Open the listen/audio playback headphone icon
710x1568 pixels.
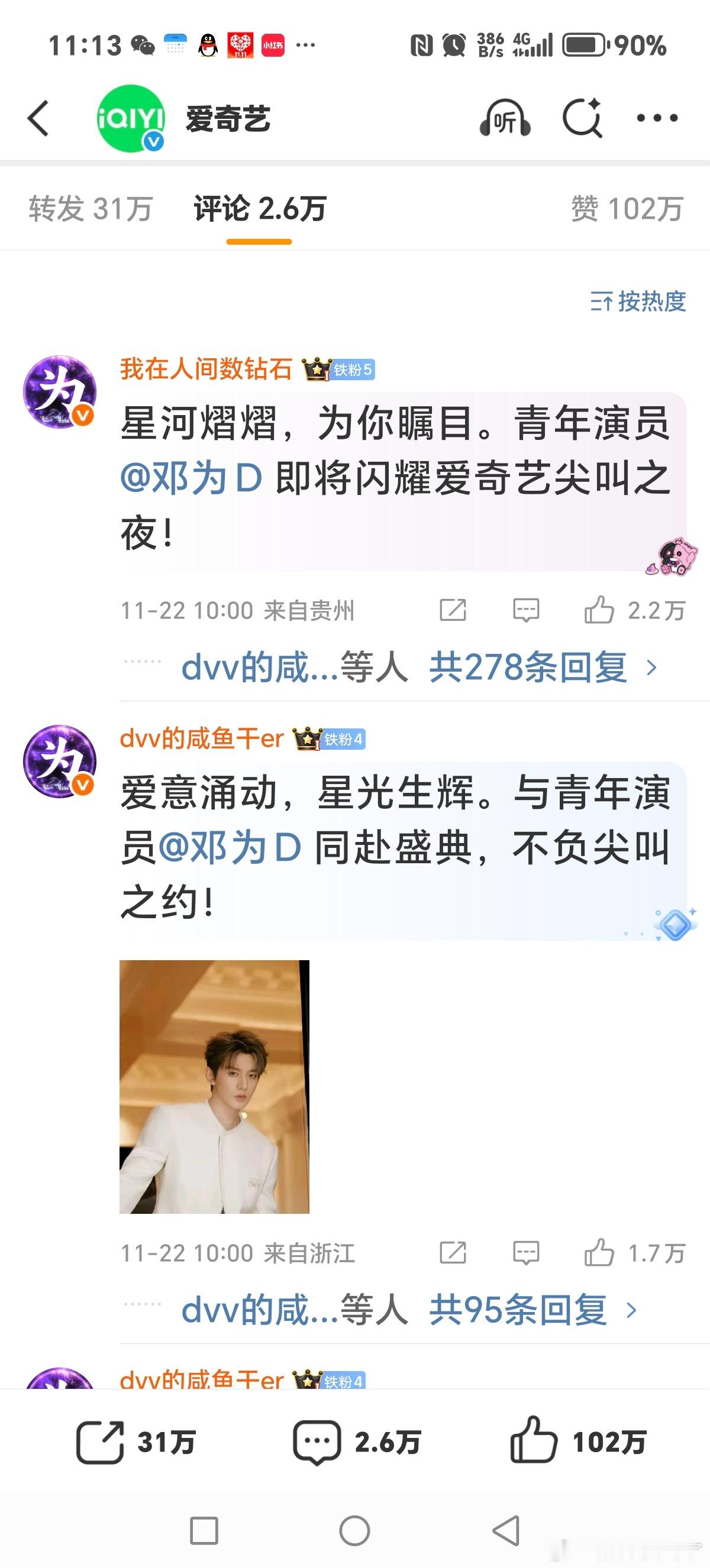click(505, 119)
